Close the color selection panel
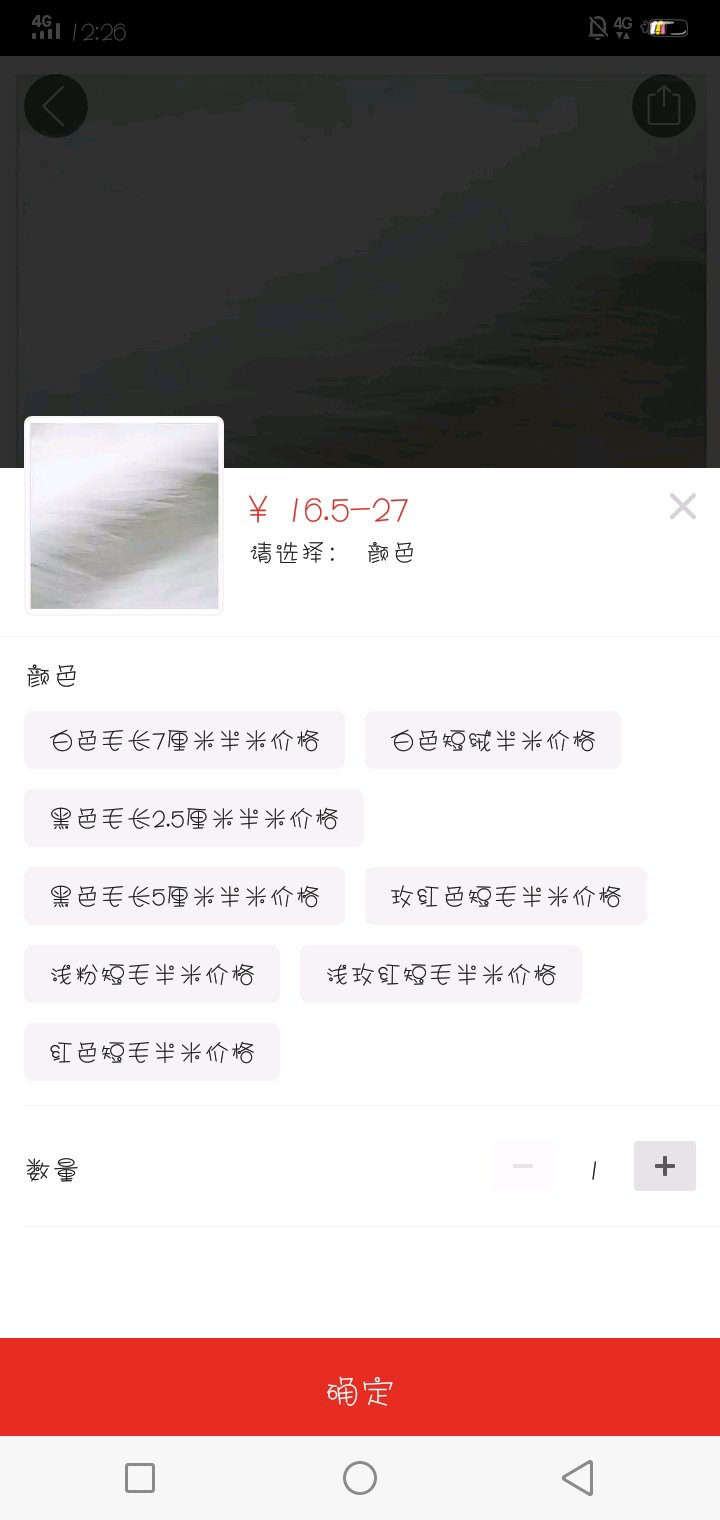The height and width of the screenshot is (1520, 720). pyautogui.click(x=682, y=507)
